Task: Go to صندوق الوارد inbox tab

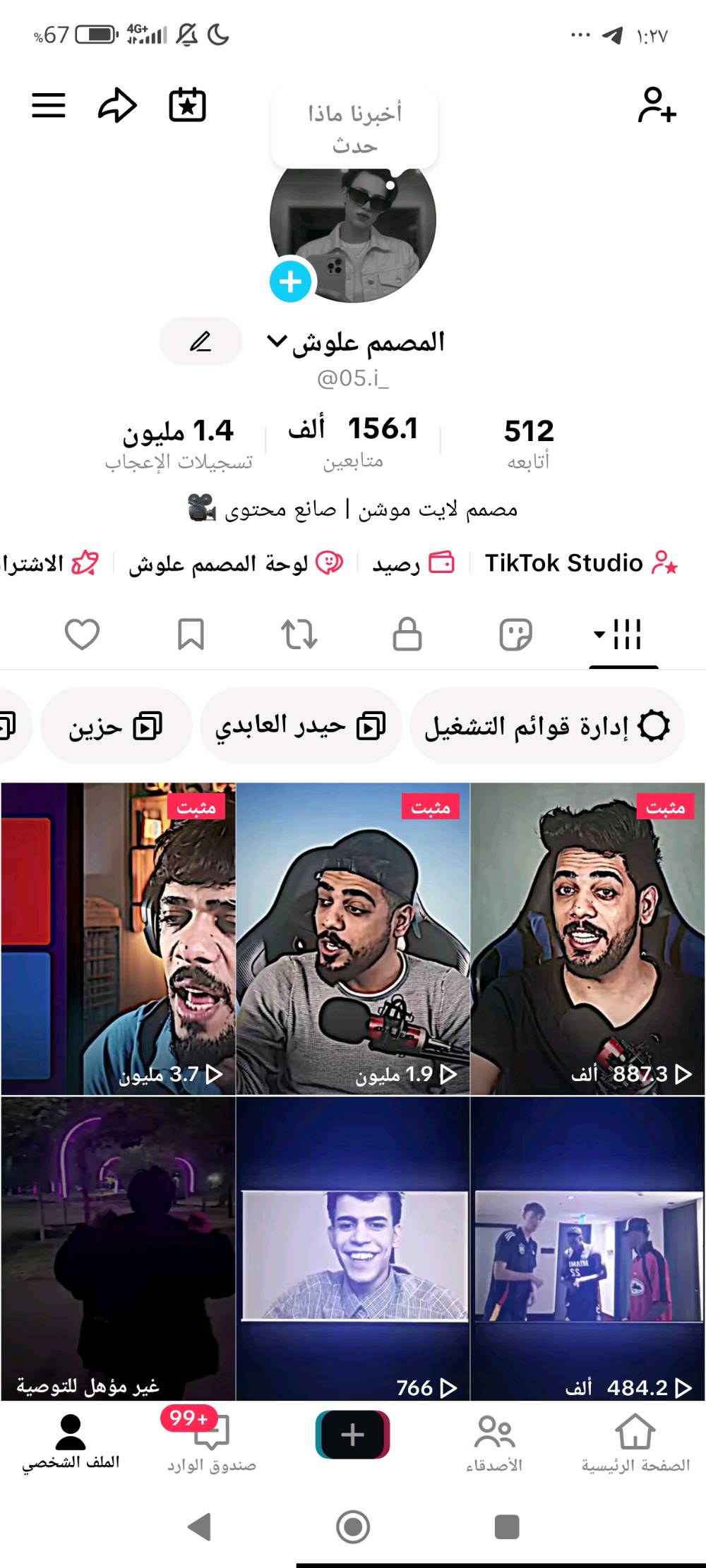Action: click(x=211, y=1442)
